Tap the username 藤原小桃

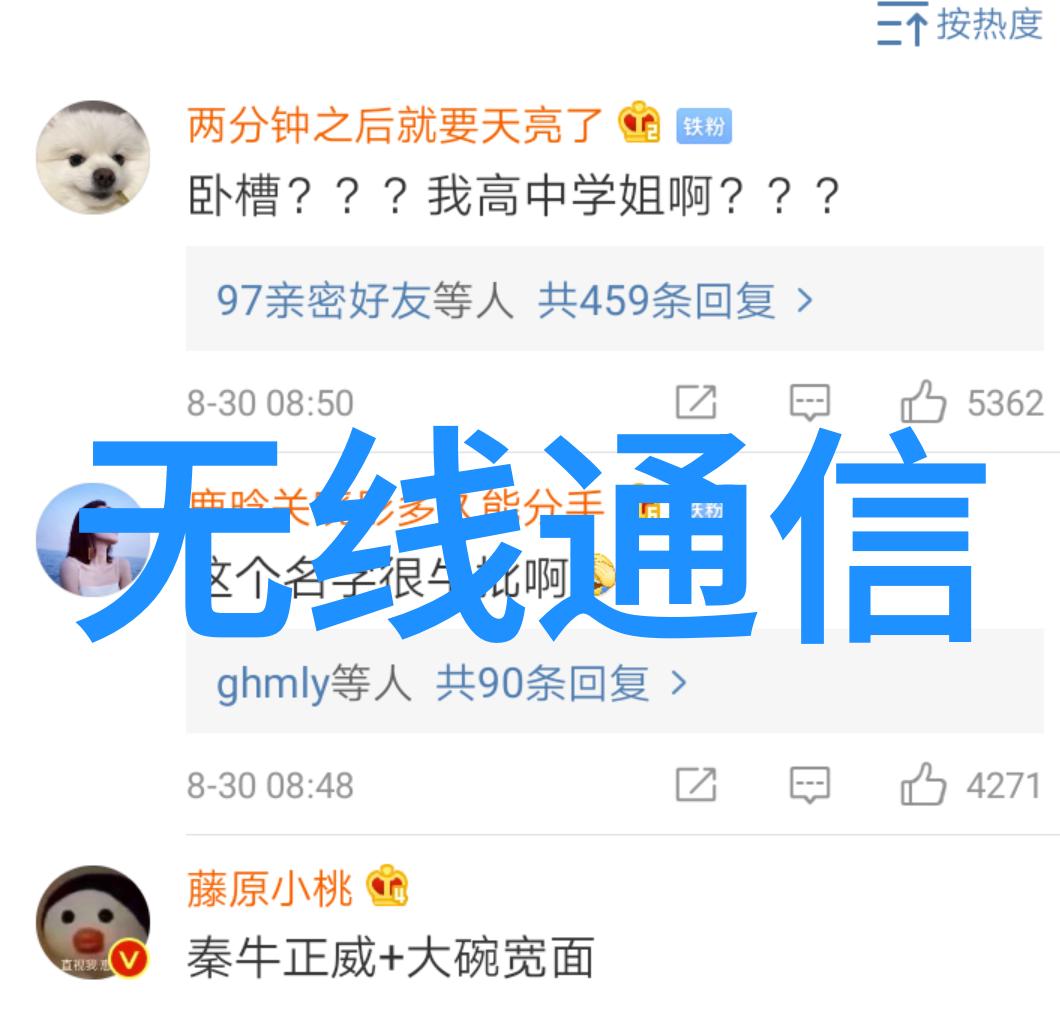click(x=270, y=889)
